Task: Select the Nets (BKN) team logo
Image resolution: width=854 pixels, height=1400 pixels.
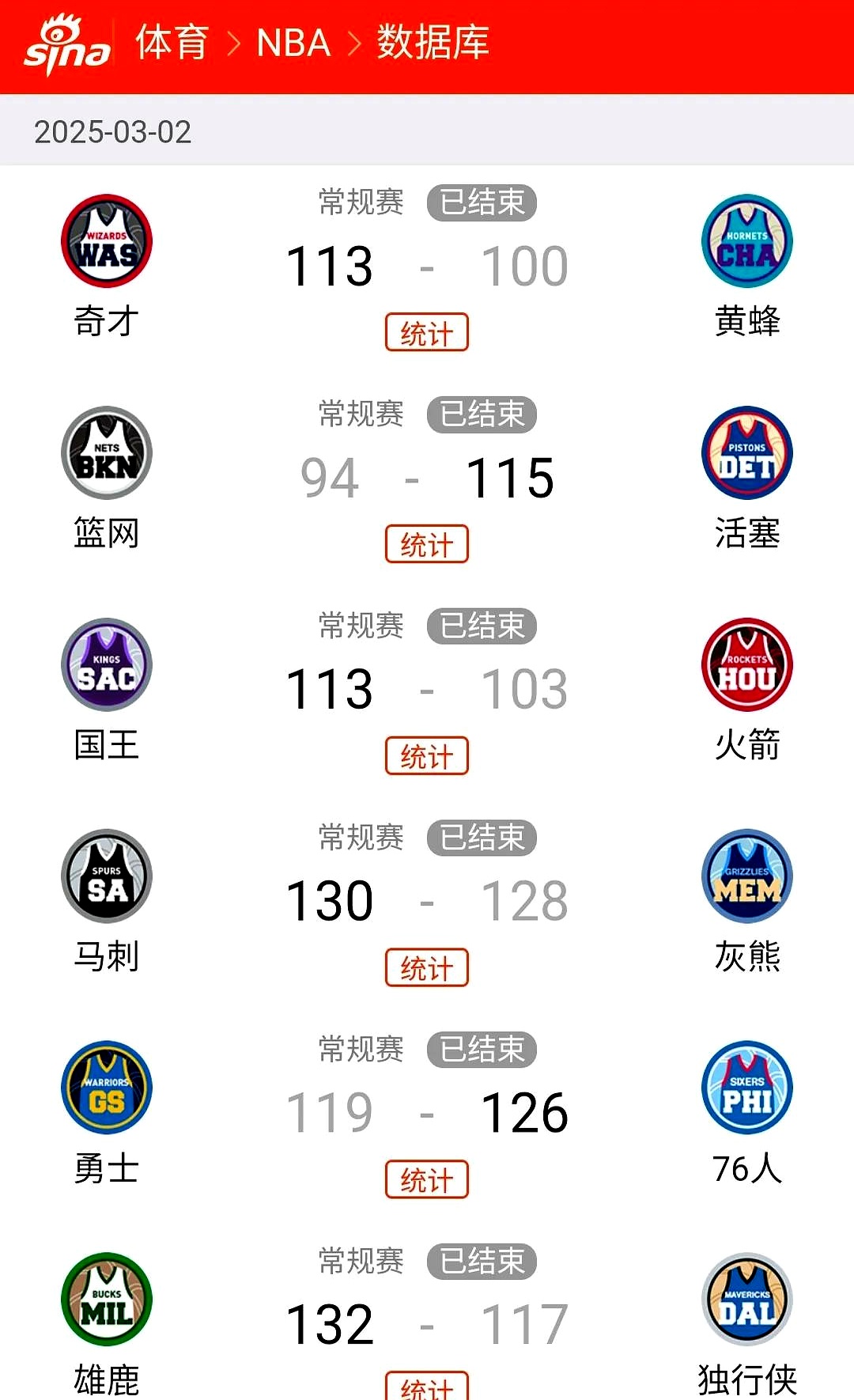Action: point(106,453)
